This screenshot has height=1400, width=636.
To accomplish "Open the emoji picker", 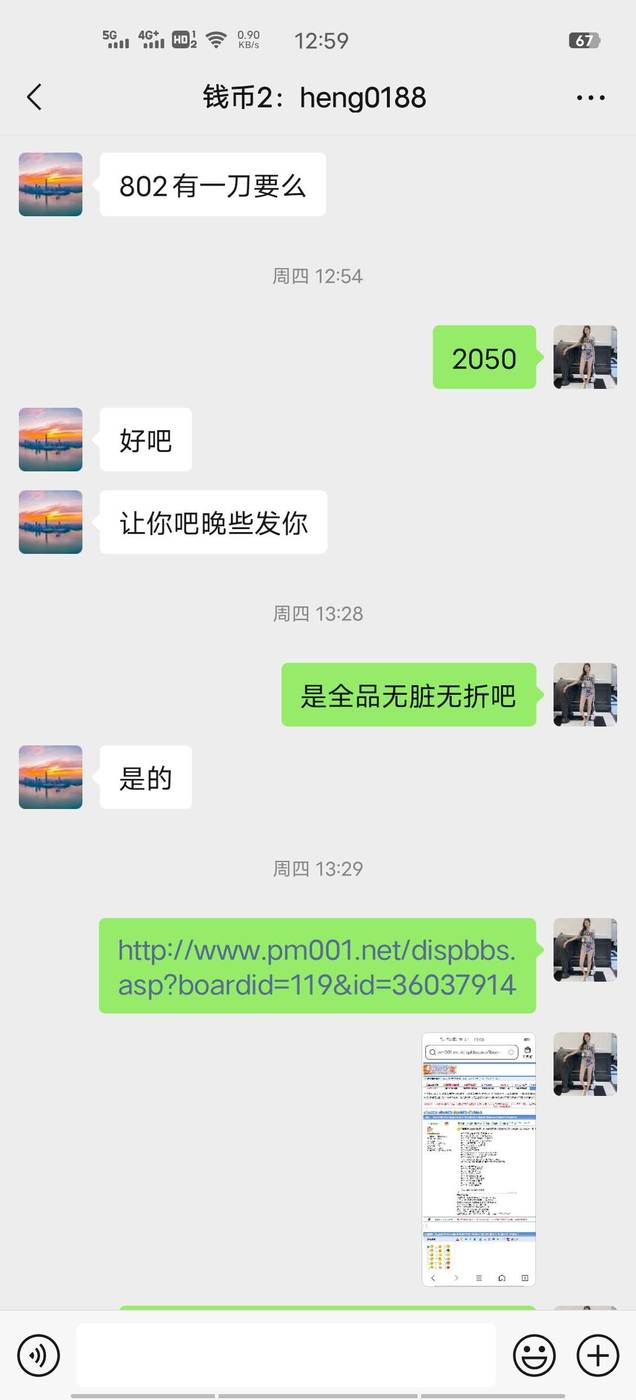I will 534,1355.
